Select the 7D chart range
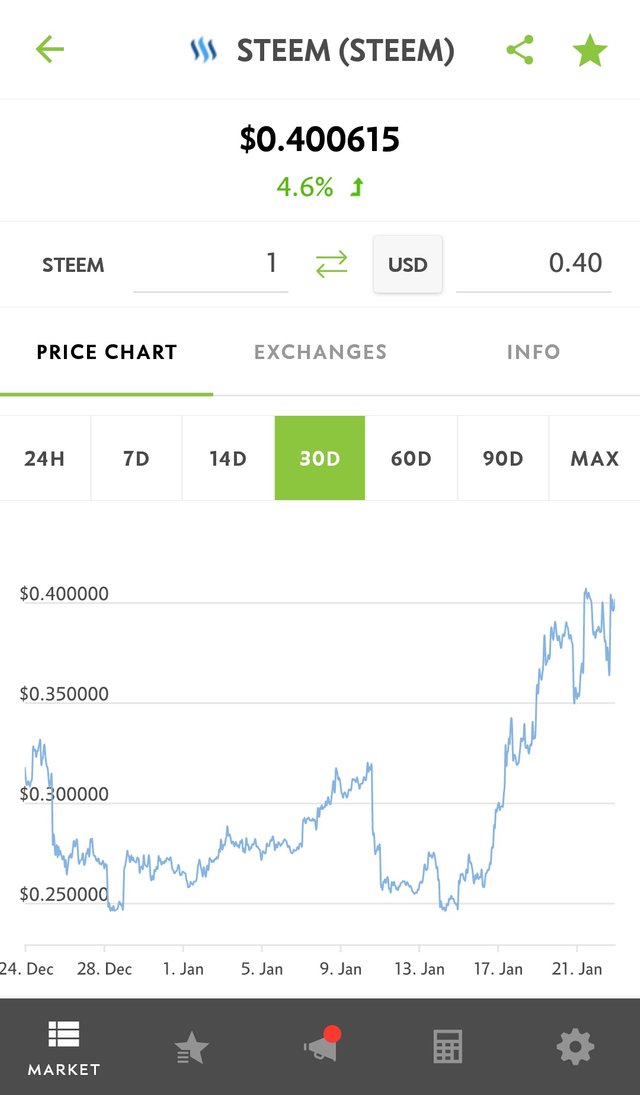The height and width of the screenshot is (1095, 640). 136,458
